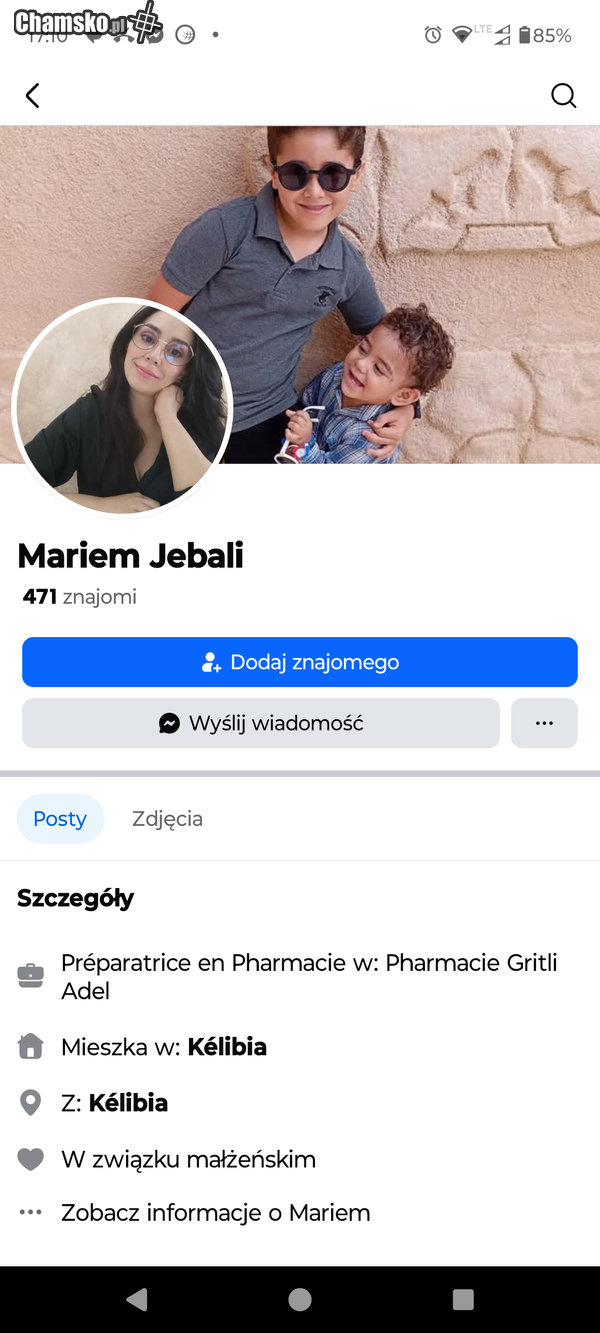Tap the Dodaj znajomego button
The image size is (600, 1333).
point(300,662)
